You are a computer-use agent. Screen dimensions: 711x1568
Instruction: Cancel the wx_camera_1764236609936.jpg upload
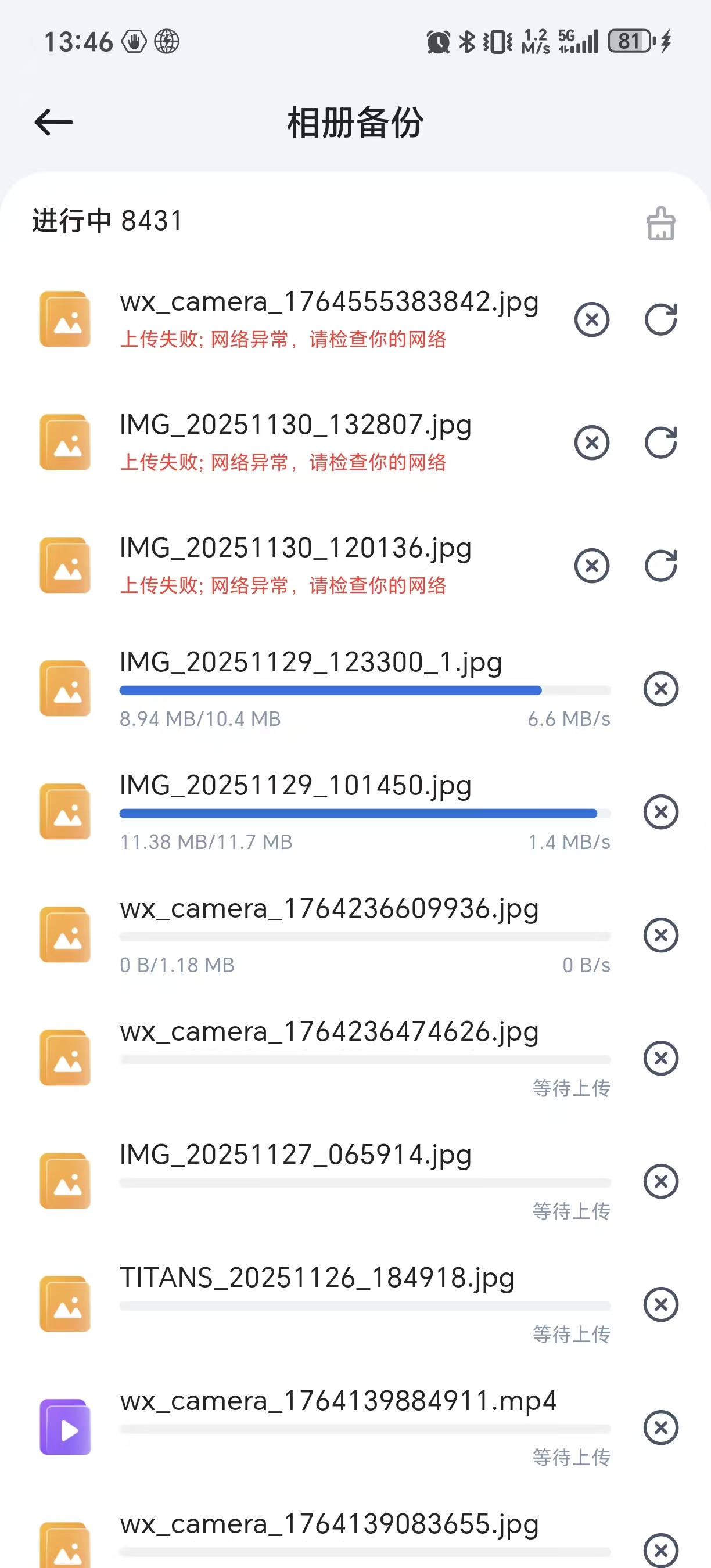click(x=660, y=935)
